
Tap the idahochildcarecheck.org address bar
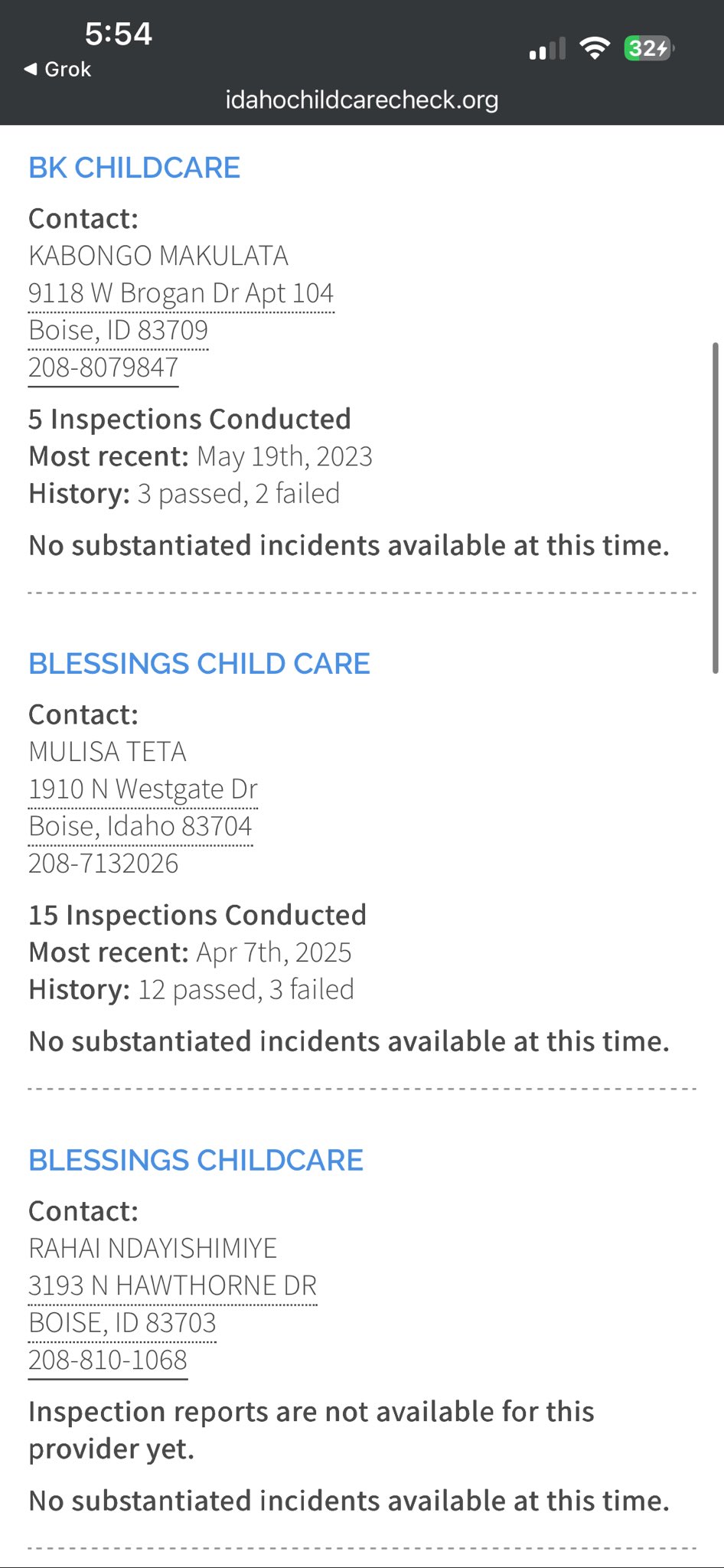[362, 100]
